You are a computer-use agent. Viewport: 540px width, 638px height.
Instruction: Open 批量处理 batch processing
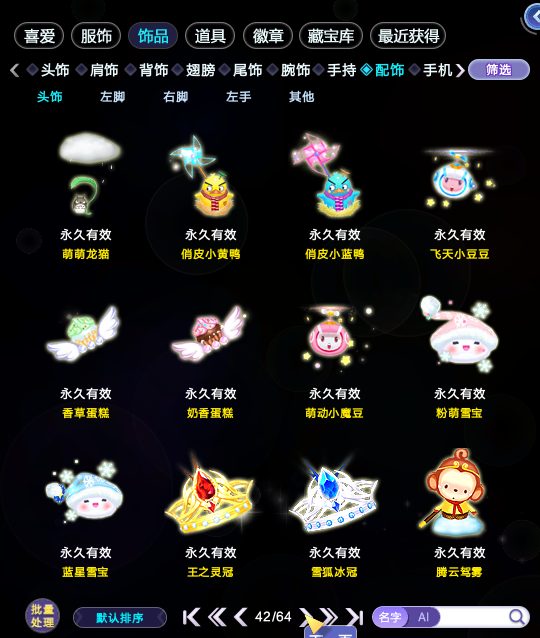[x=42, y=616]
